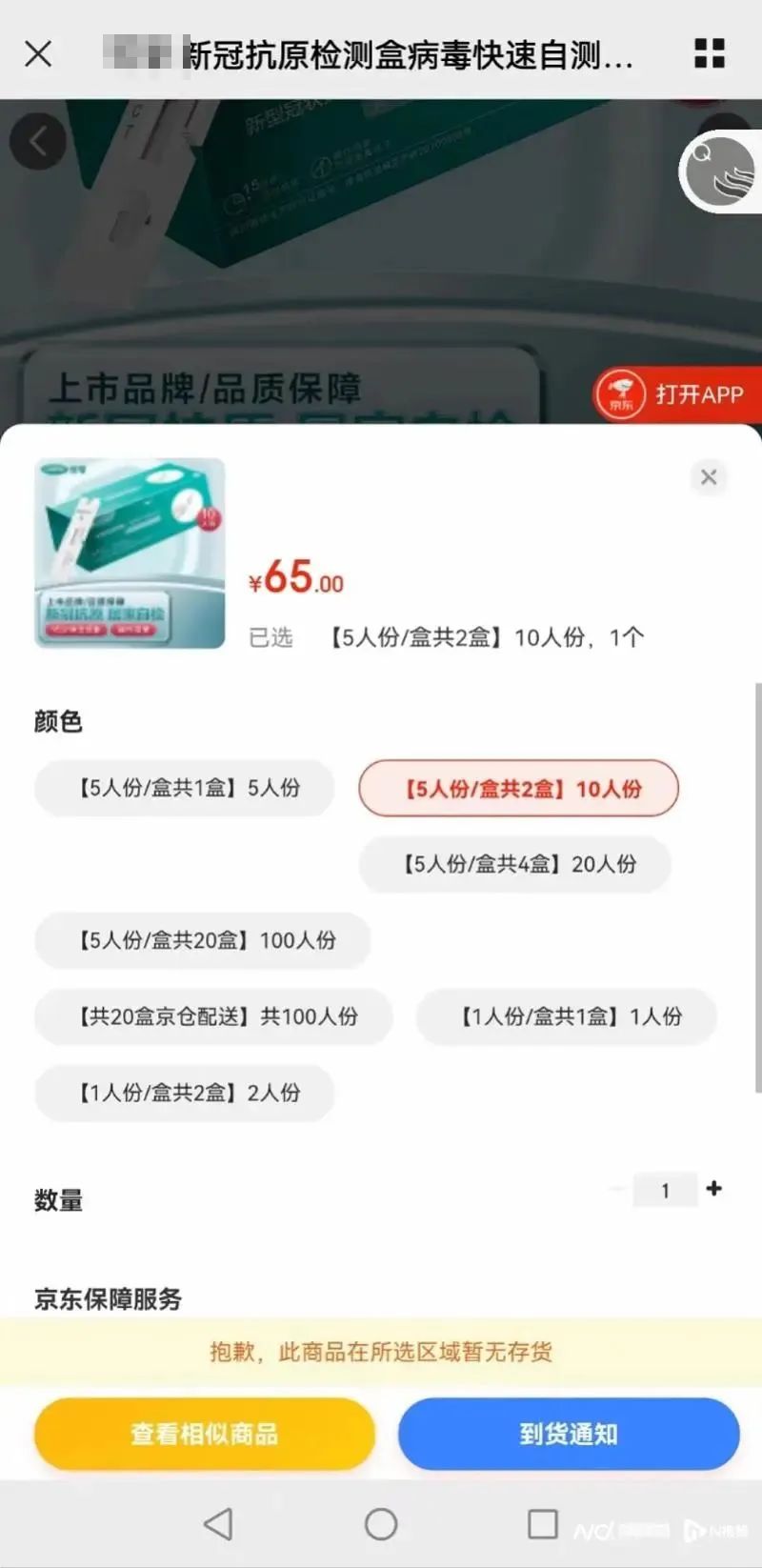Tap the back arrow on image carousel
Viewport: 762px width, 1568px height.
(x=38, y=141)
